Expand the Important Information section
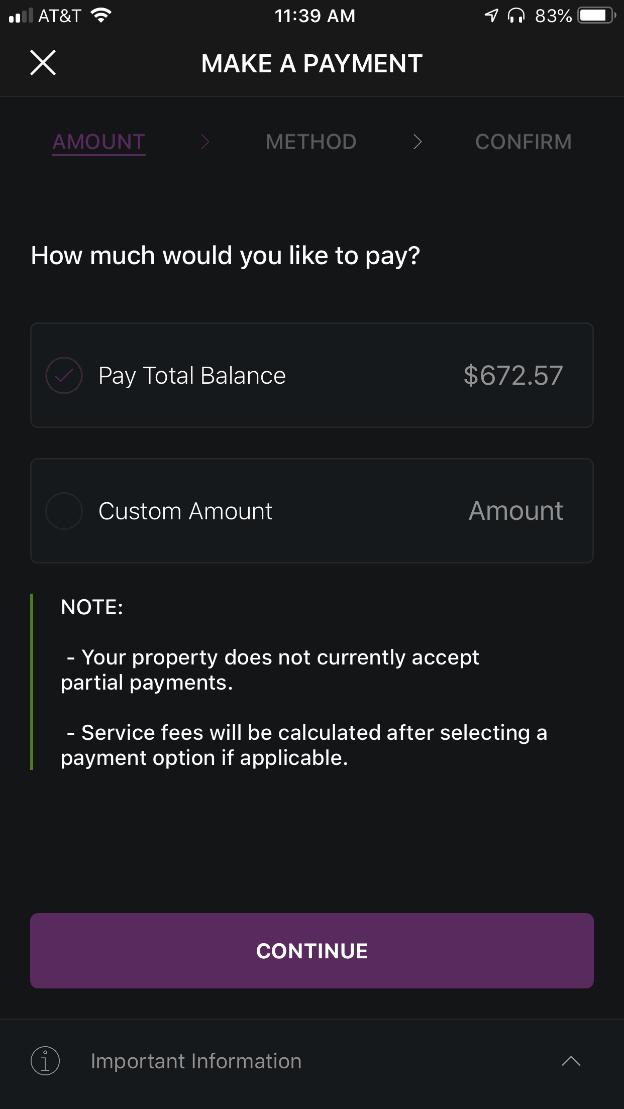The image size is (624, 1109). coord(570,1061)
